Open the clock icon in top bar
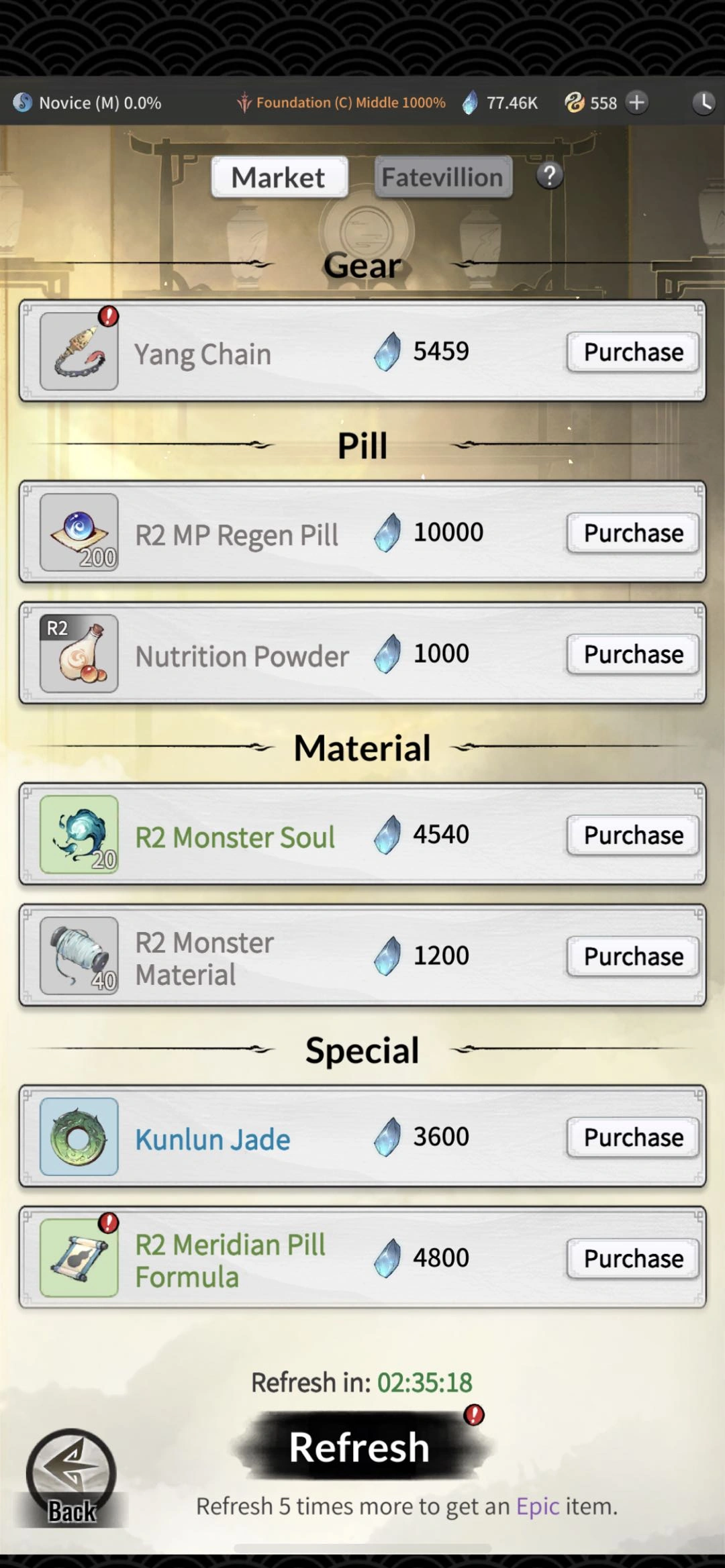Viewport: 725px width, 1568px height. 704,103
